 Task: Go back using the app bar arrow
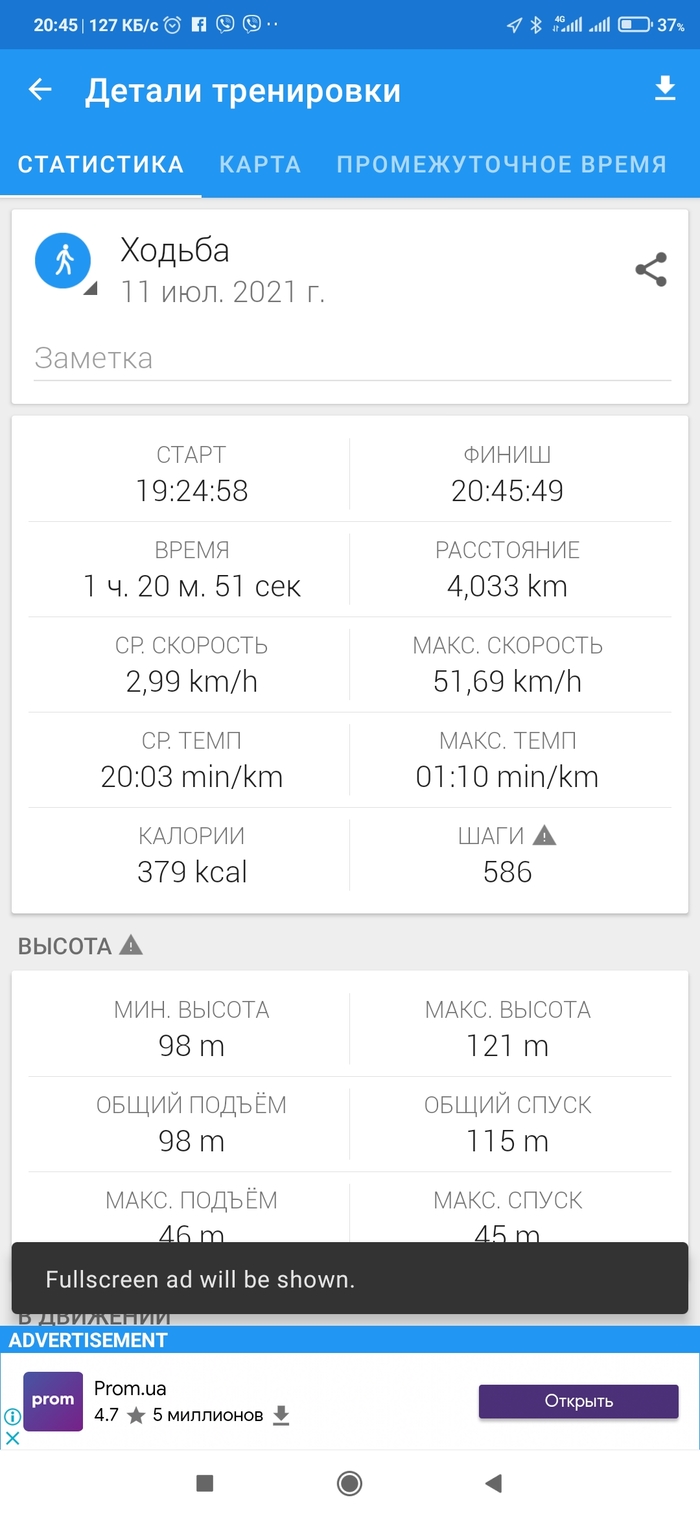pos(40,90)
